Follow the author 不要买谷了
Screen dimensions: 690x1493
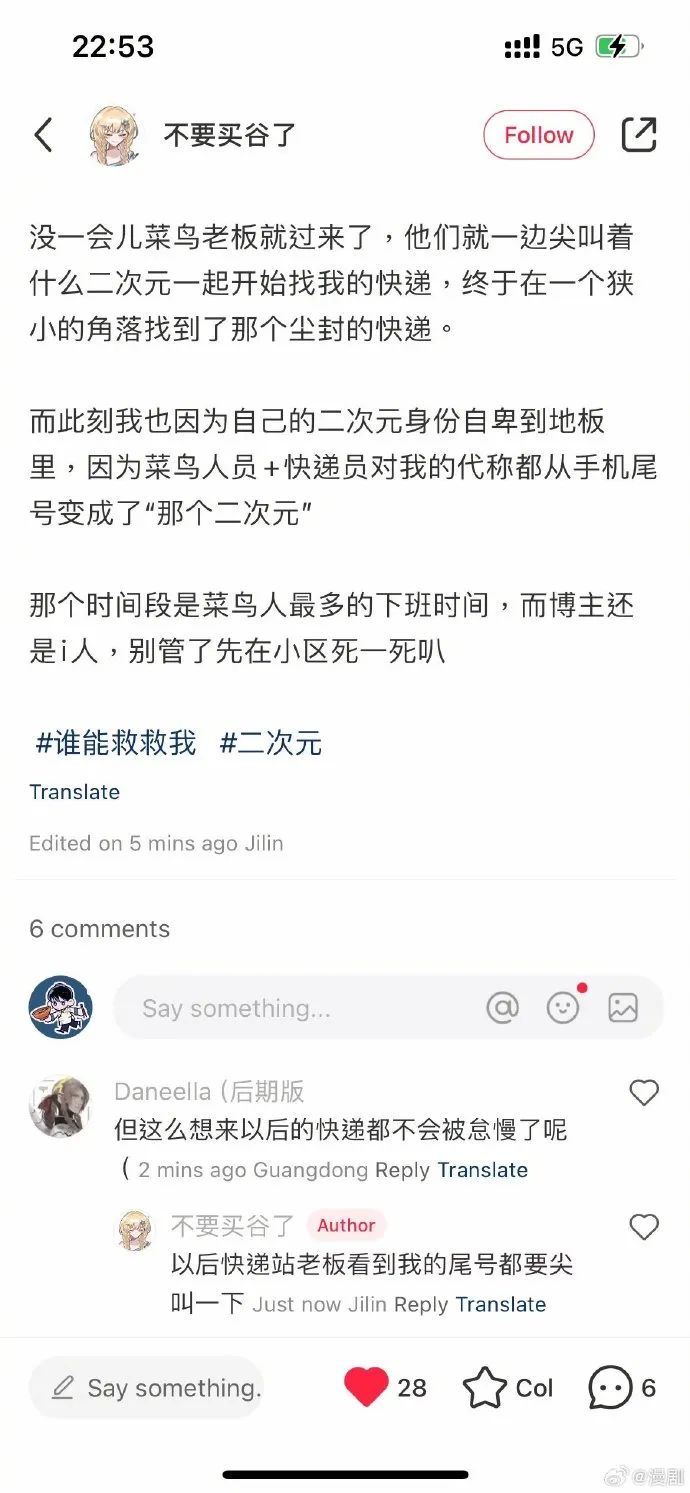tap(539, 135)
